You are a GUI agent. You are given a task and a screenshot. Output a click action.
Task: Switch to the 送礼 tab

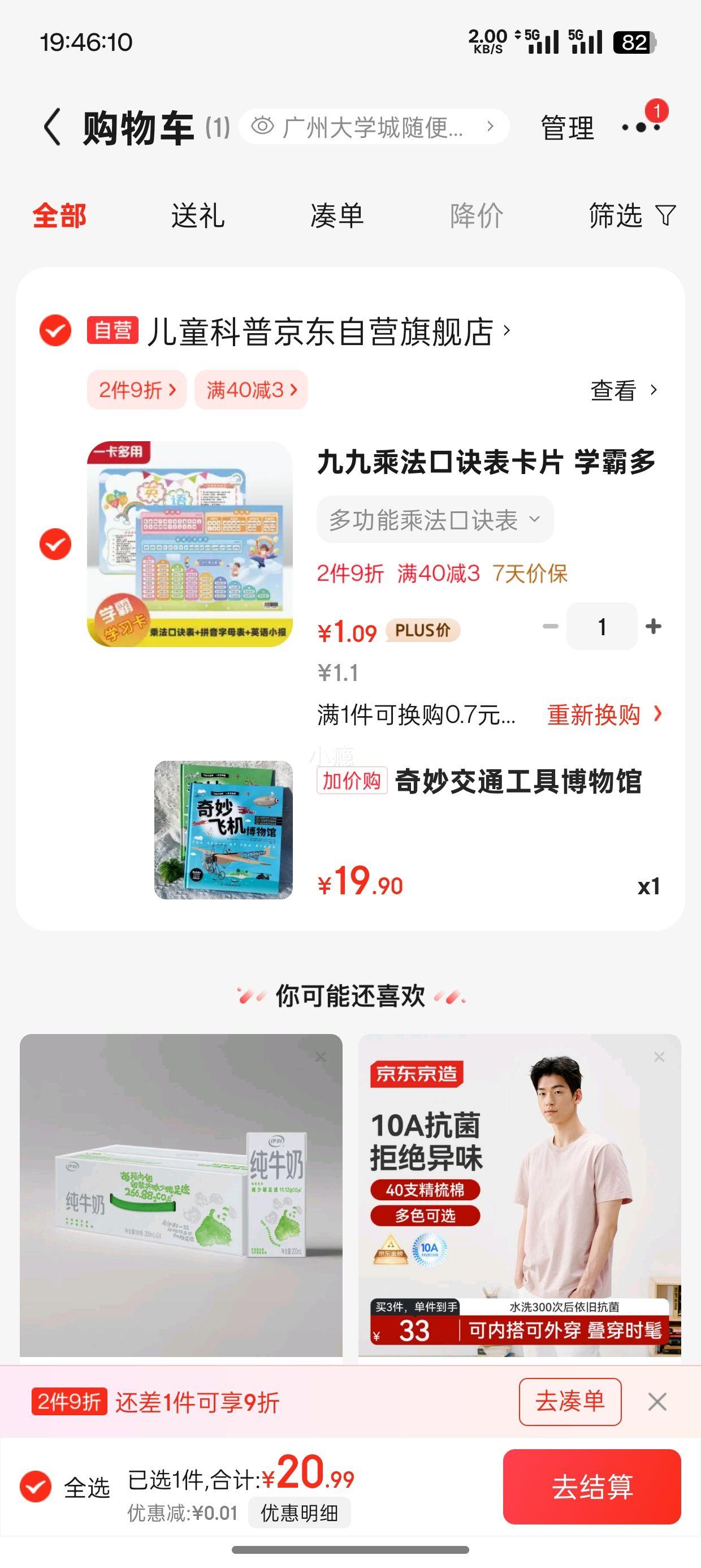coord(198,216)
